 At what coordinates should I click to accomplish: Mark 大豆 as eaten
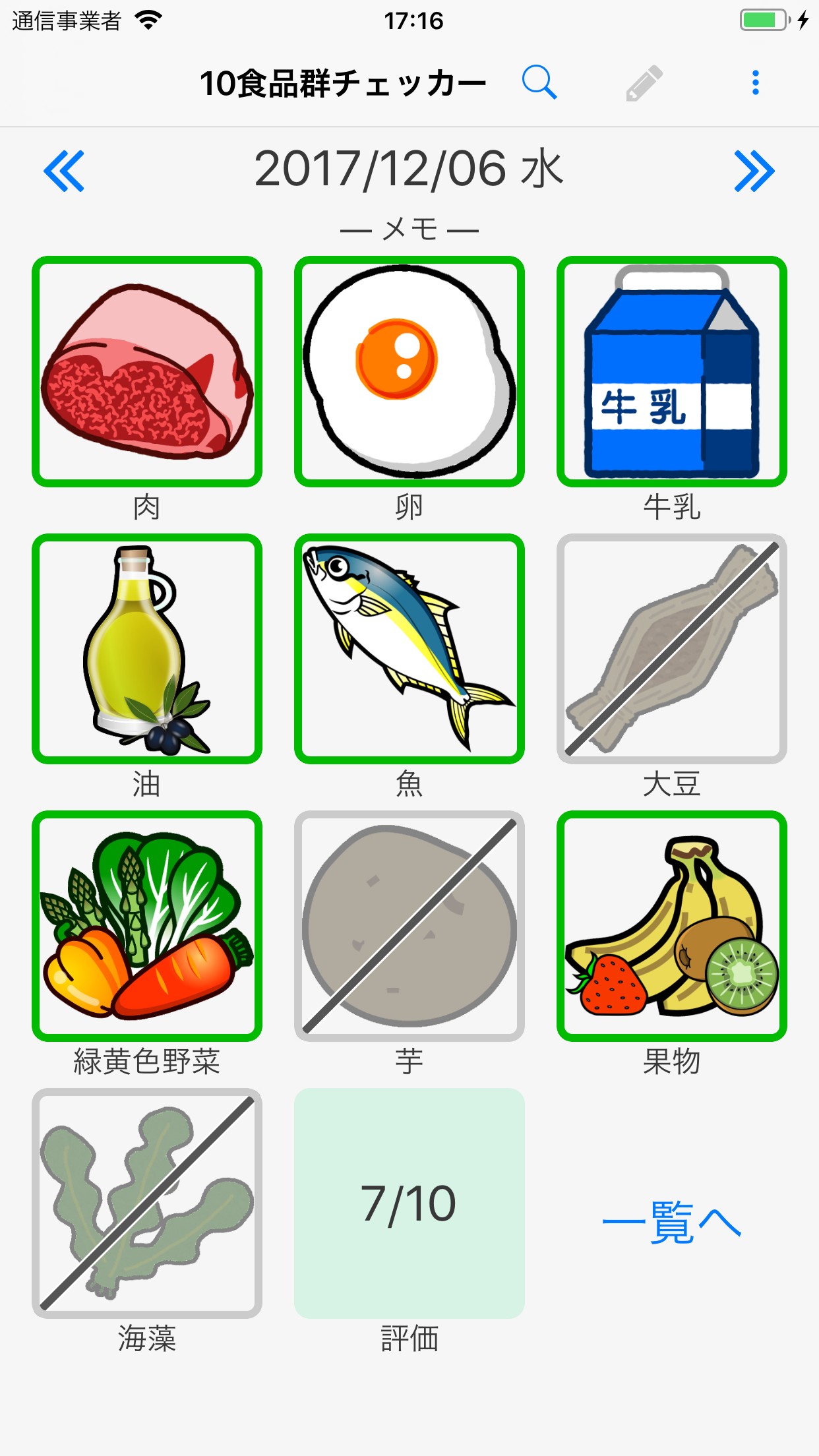click(x=671, y=649)
